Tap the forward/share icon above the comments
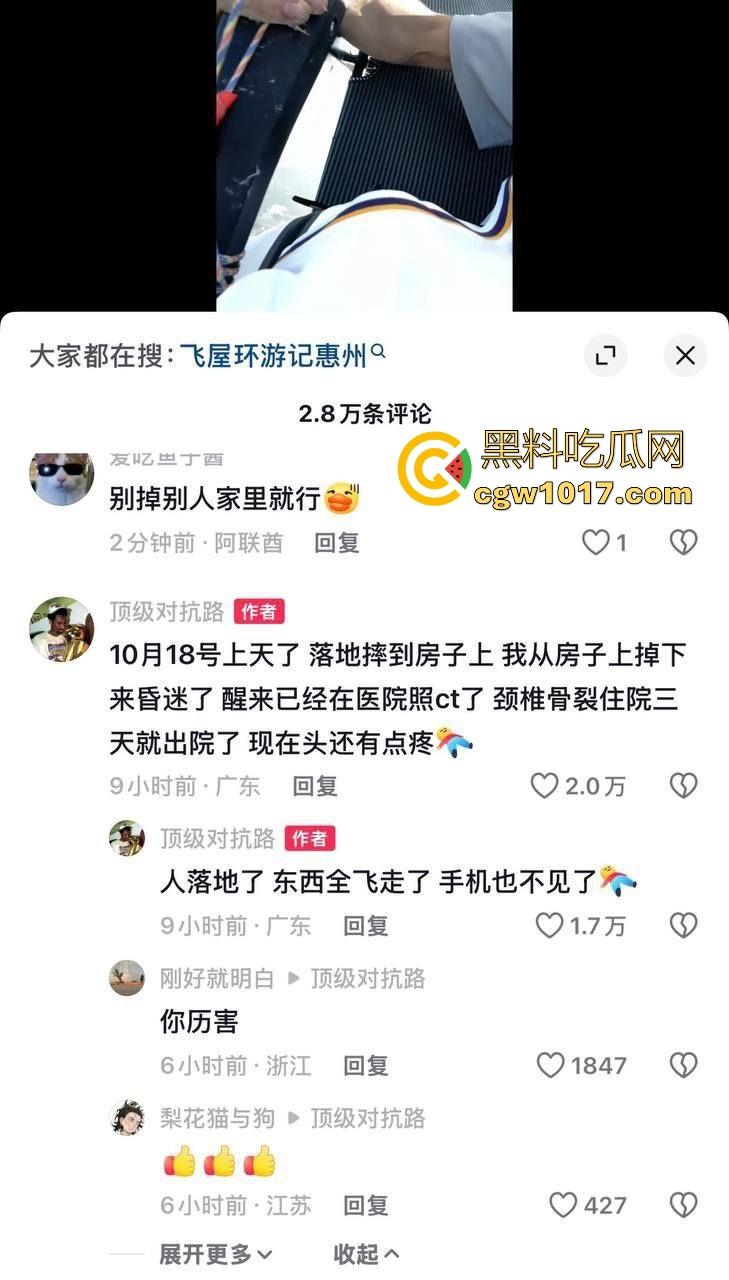Viewport: 729px width, 1280px height. [x=604, y=356]
